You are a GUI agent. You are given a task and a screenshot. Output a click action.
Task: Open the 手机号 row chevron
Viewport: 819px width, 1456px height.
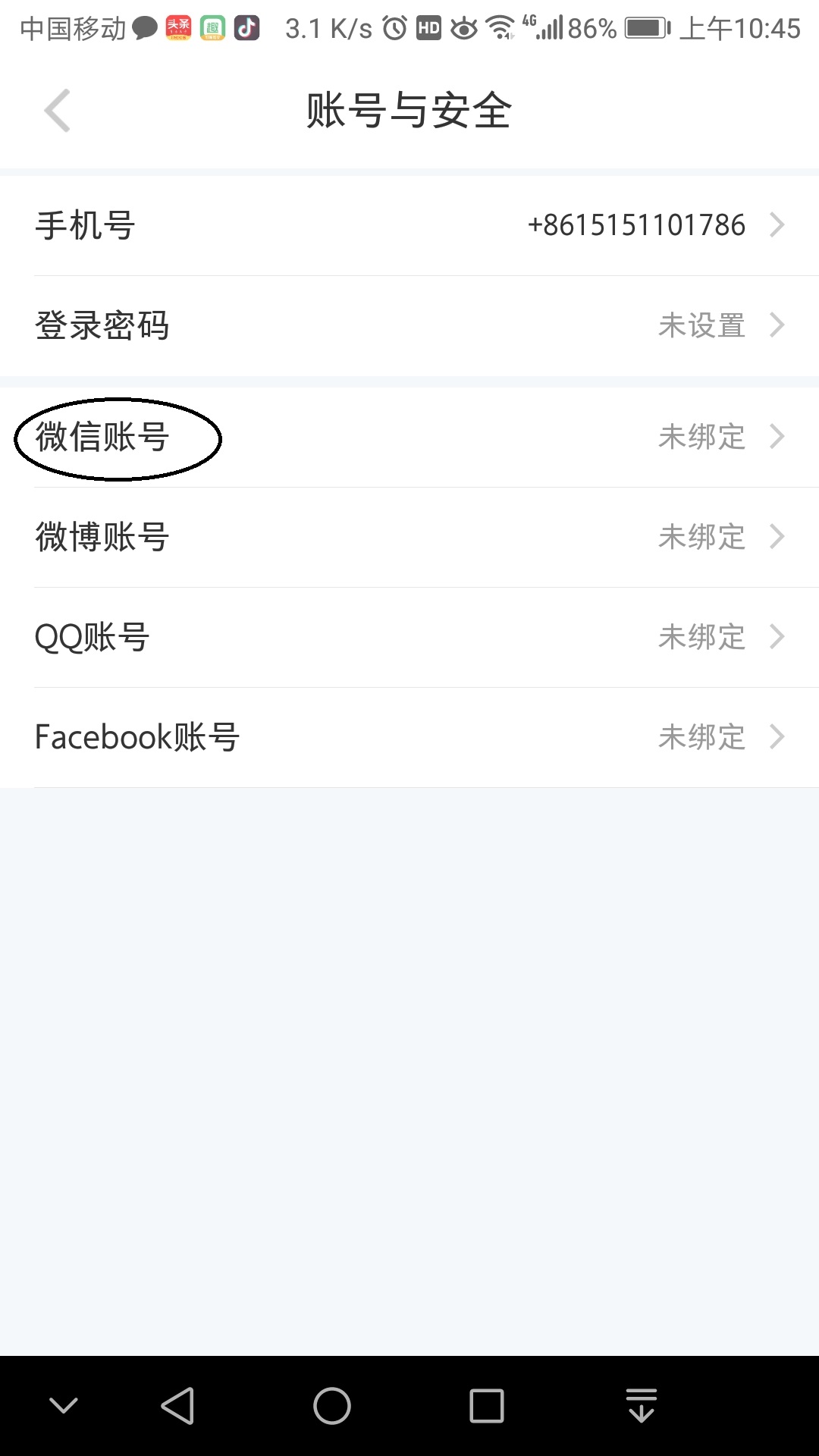pos(778,224)
